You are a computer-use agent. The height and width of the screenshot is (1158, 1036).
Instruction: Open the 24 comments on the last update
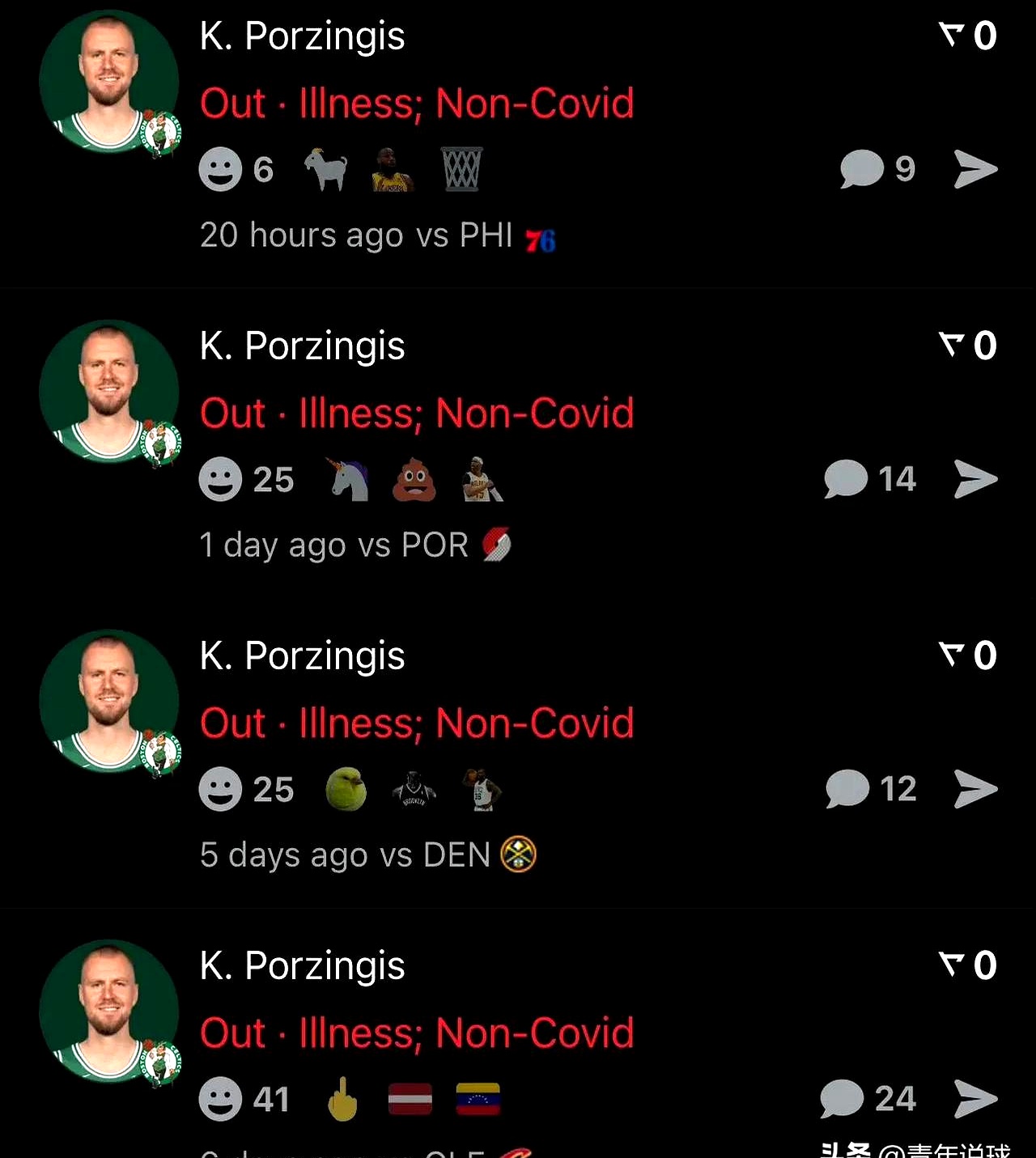(843, 1099)
